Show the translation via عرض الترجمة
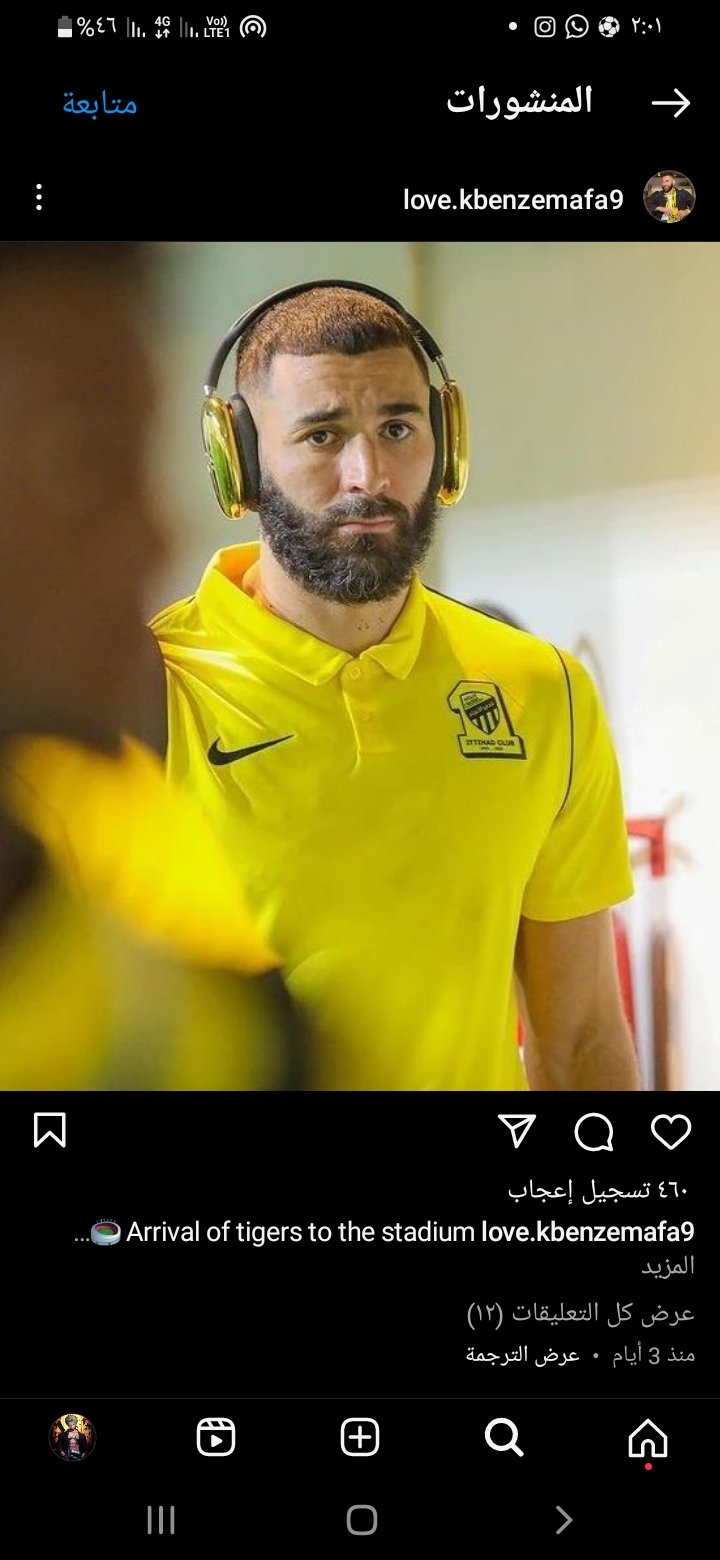 pos(522,1355)
